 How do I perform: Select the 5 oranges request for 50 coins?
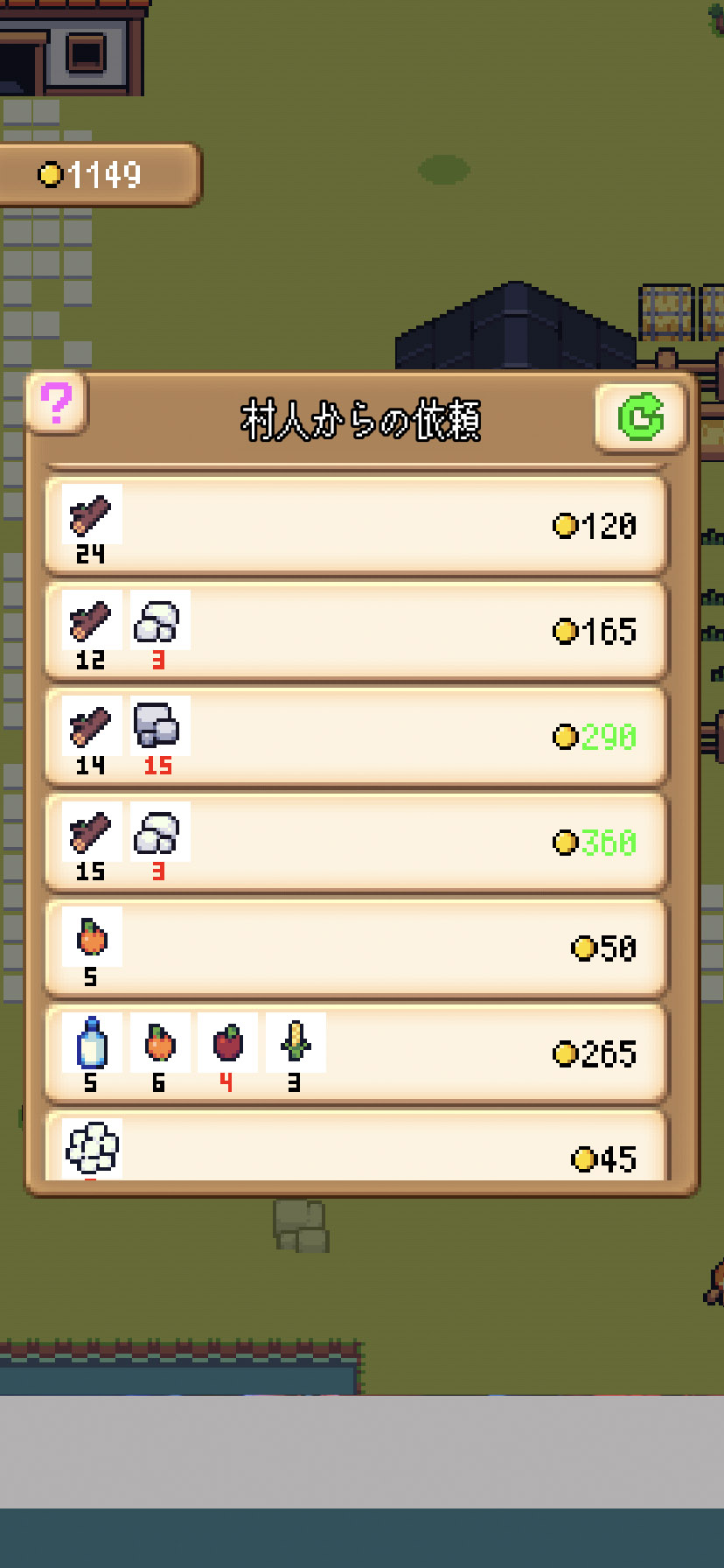pyautogui.click(x=356, y=948)
